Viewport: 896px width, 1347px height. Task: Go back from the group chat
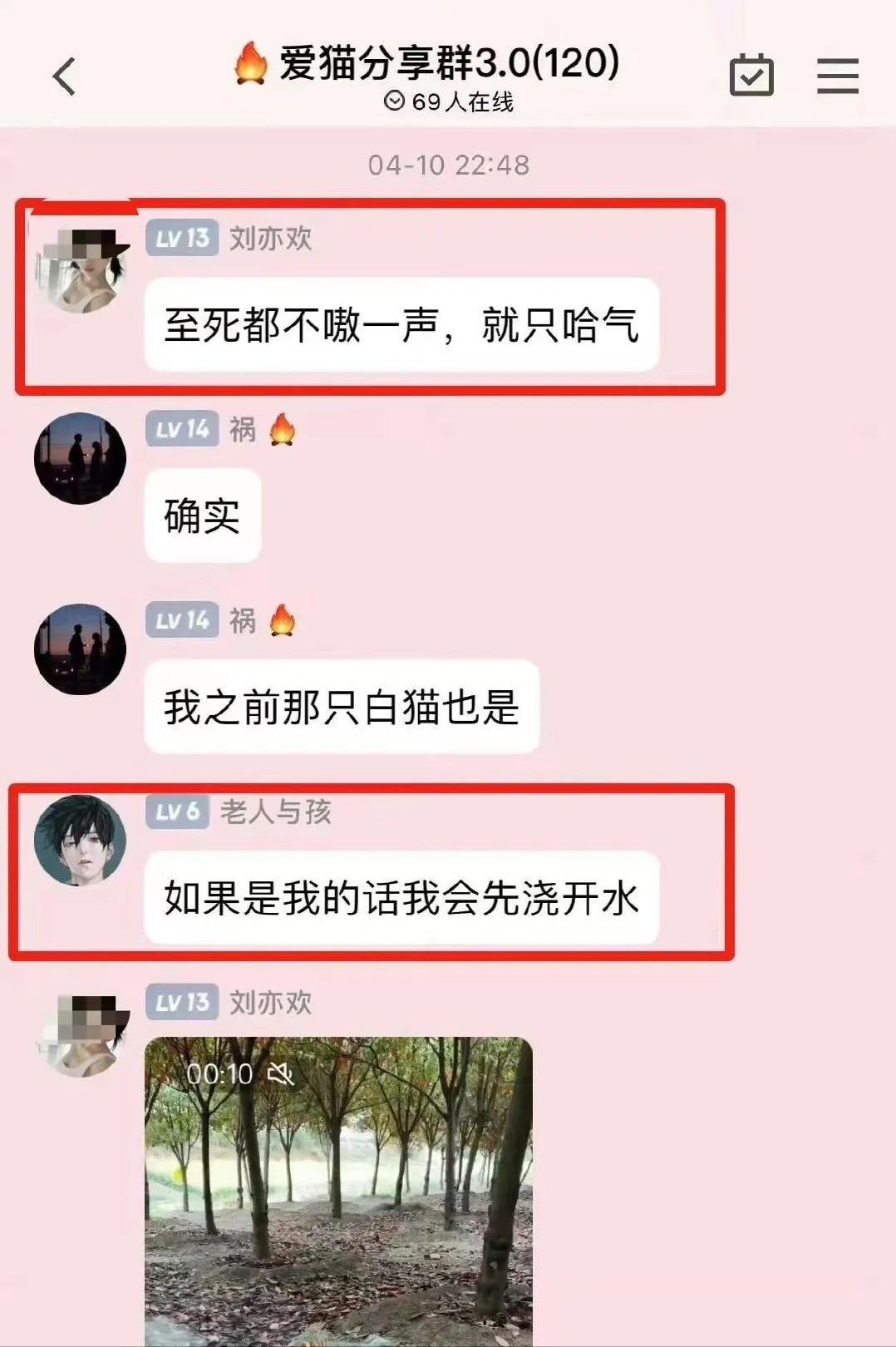[x=64, y=76]
